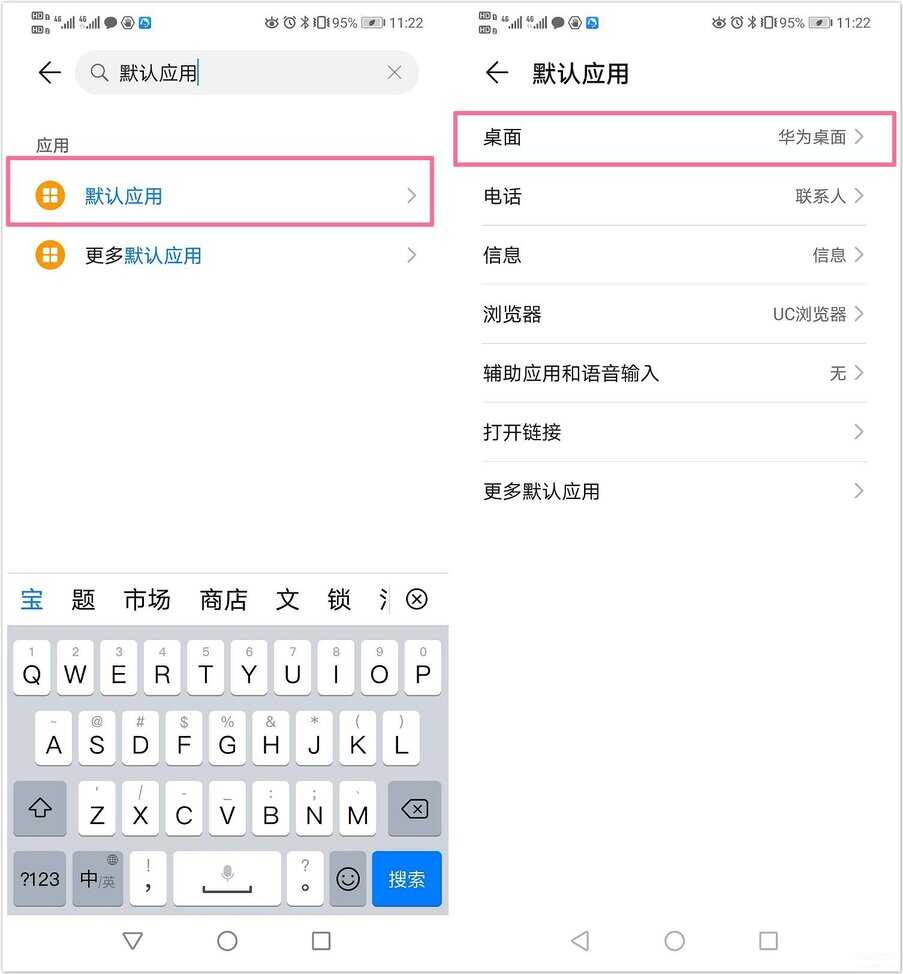Dismiss the keyboard suggestion strip
Viewport: 903px width, 974px height.
[x=416, y=599]
